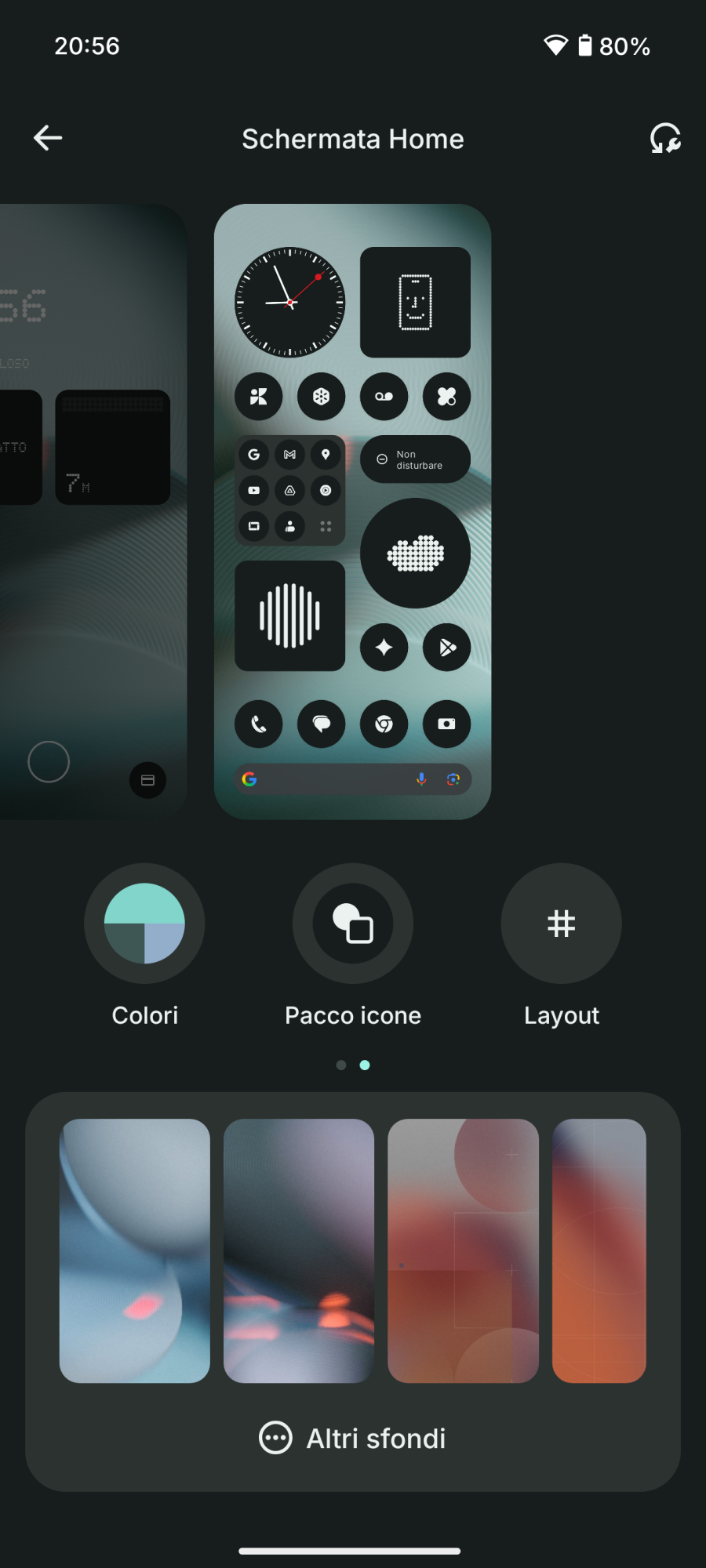Image resolution: width=706 pixels, height=1568 pixels.
Task: Choose the light blue-gray wallpaper
Action: coord(135,1250)
